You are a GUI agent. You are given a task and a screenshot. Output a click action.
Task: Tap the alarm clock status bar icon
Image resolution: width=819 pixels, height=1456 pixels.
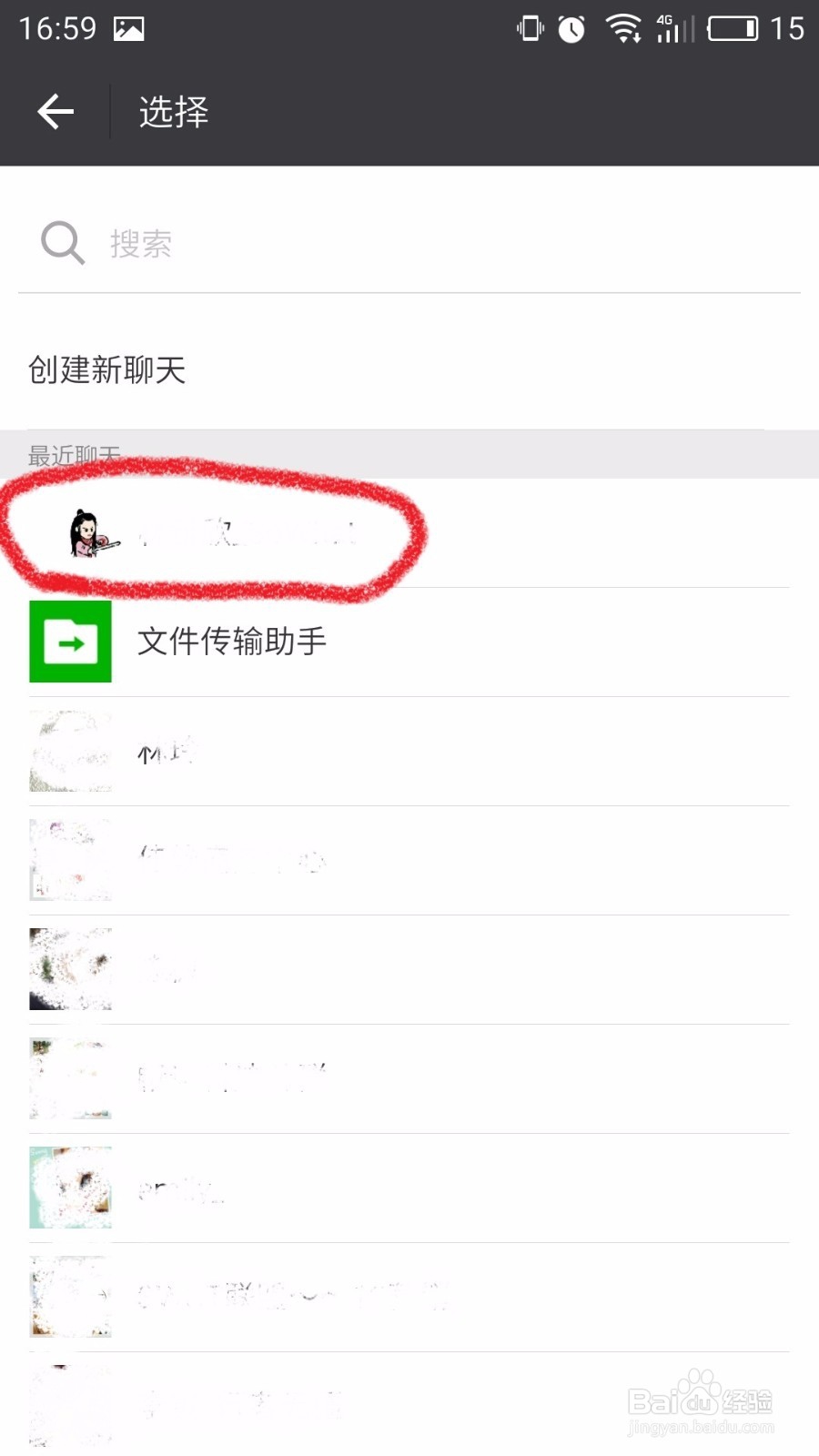571,29
